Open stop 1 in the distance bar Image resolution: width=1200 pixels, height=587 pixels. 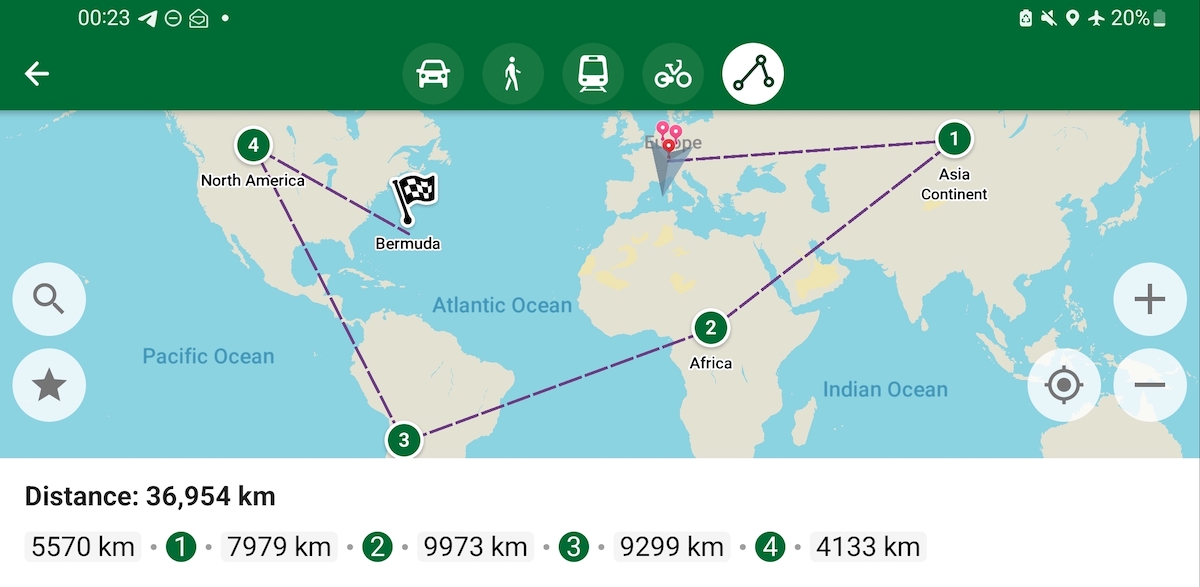tap(180, 547)
